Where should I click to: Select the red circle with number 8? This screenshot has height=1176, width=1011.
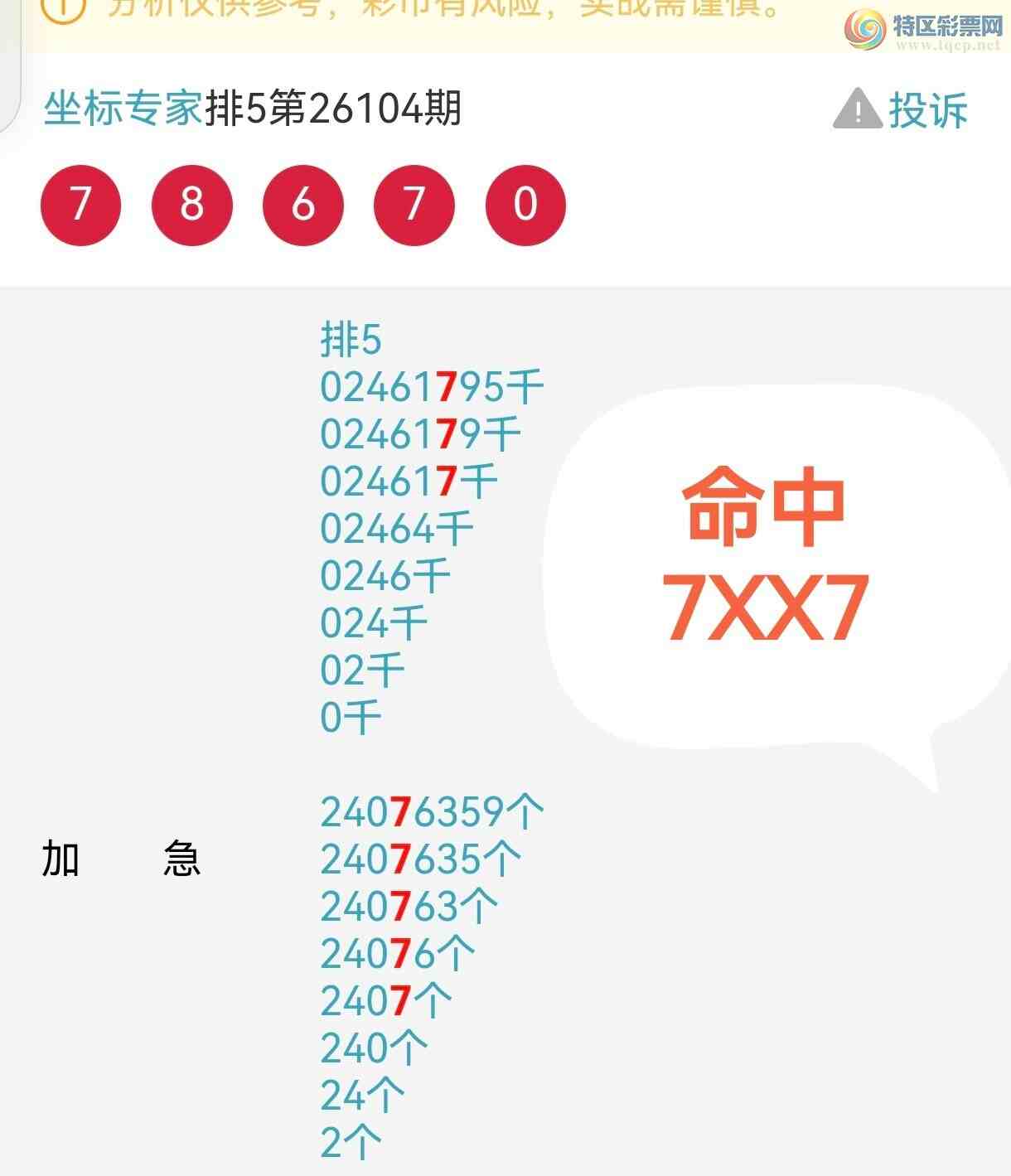pos(191,205)
